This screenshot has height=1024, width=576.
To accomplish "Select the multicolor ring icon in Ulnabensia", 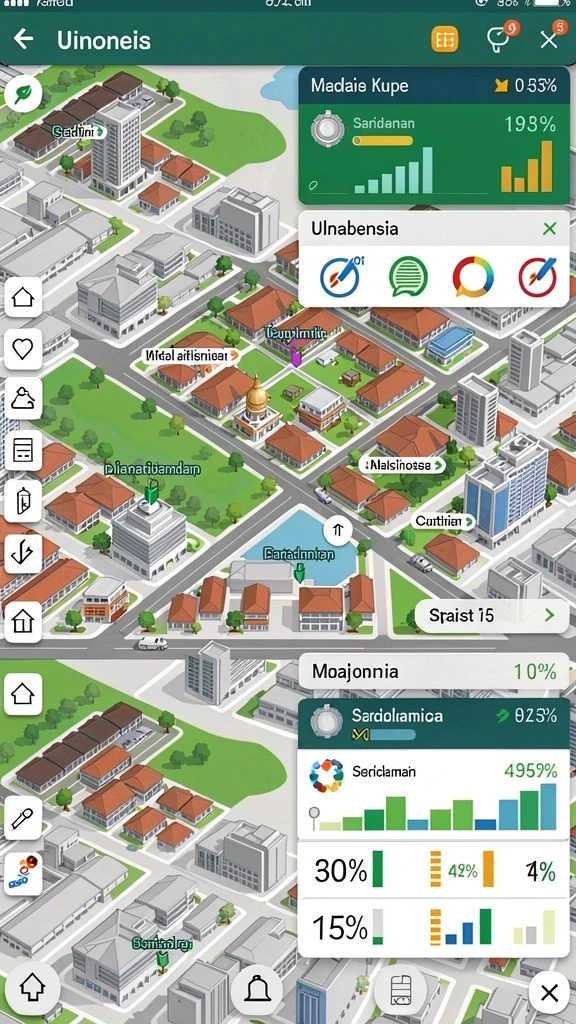I will click(473, 276).
